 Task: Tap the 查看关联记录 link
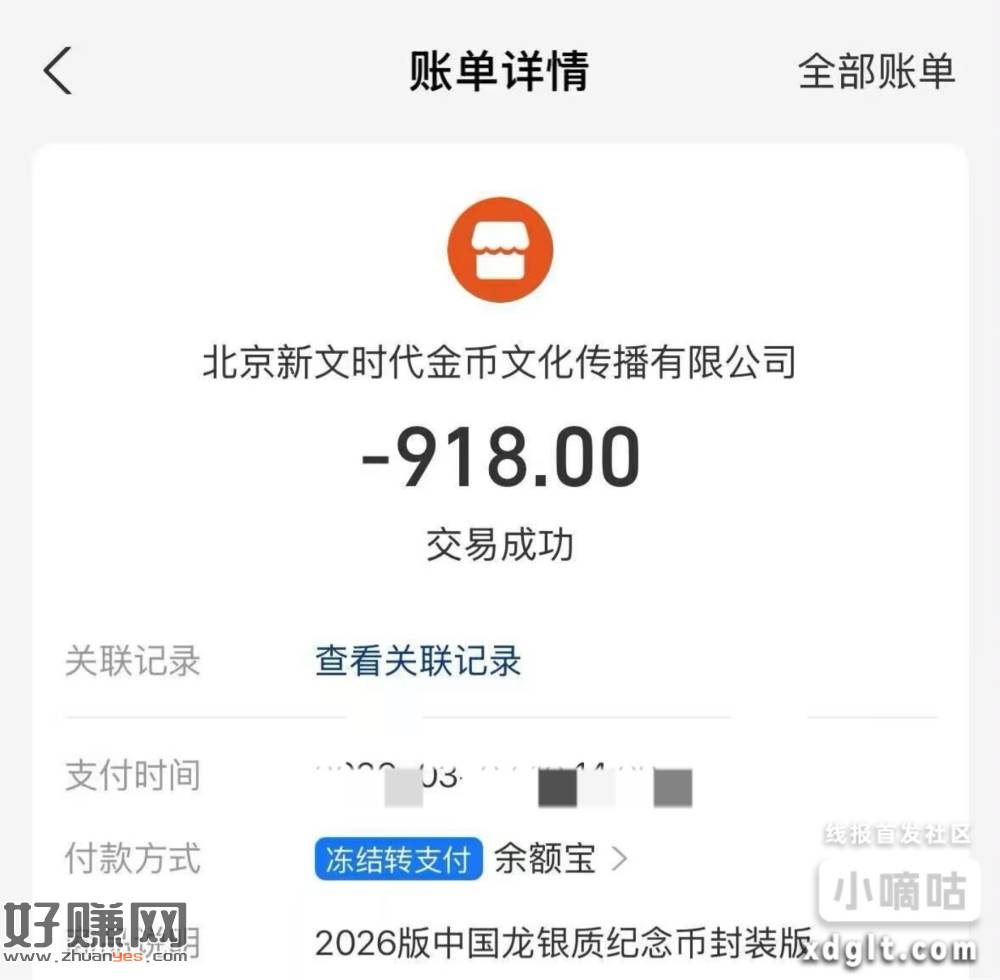click(x=418, y=661)
